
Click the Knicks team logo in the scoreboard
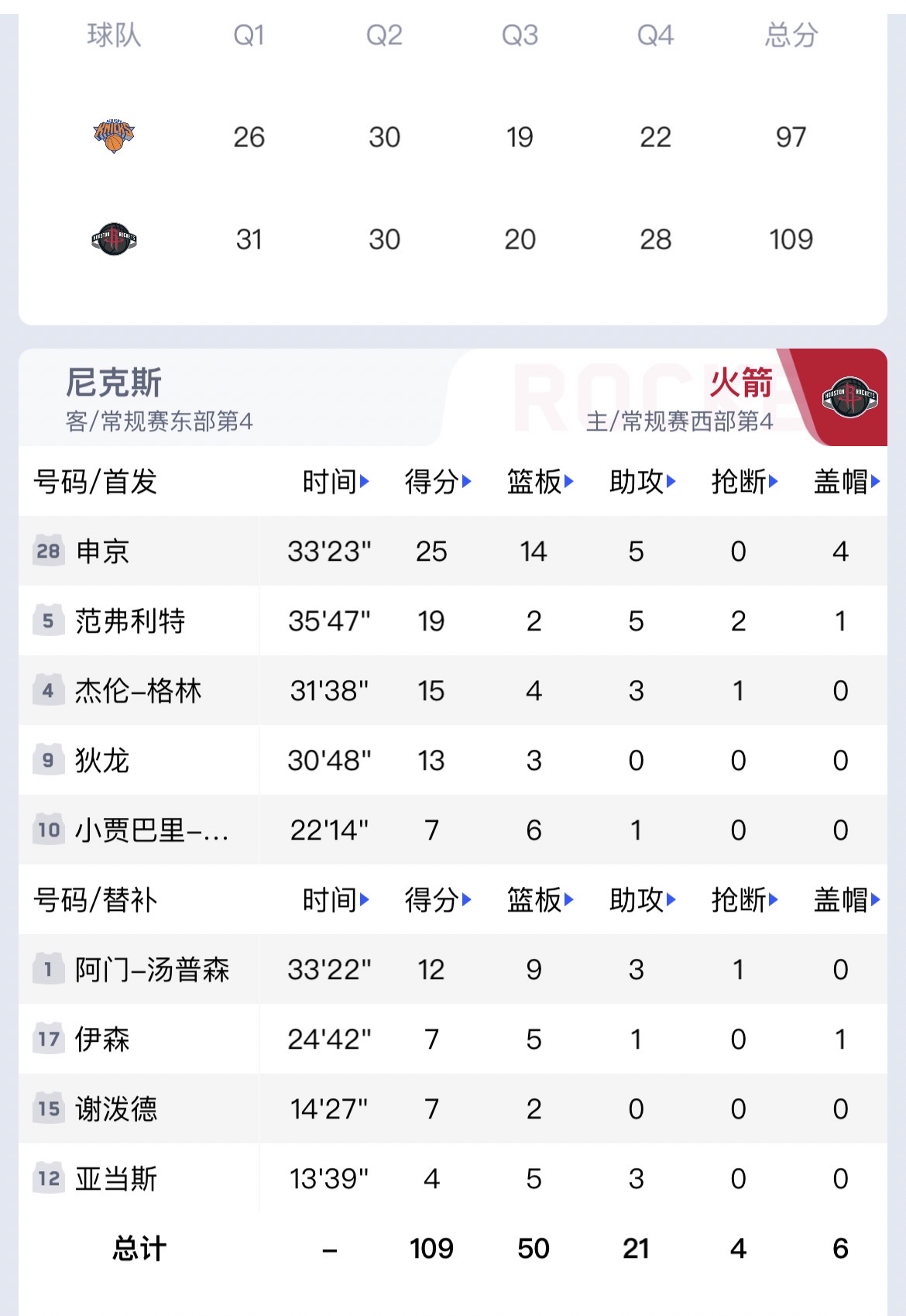pyautogui.click(x=113, y=136)
